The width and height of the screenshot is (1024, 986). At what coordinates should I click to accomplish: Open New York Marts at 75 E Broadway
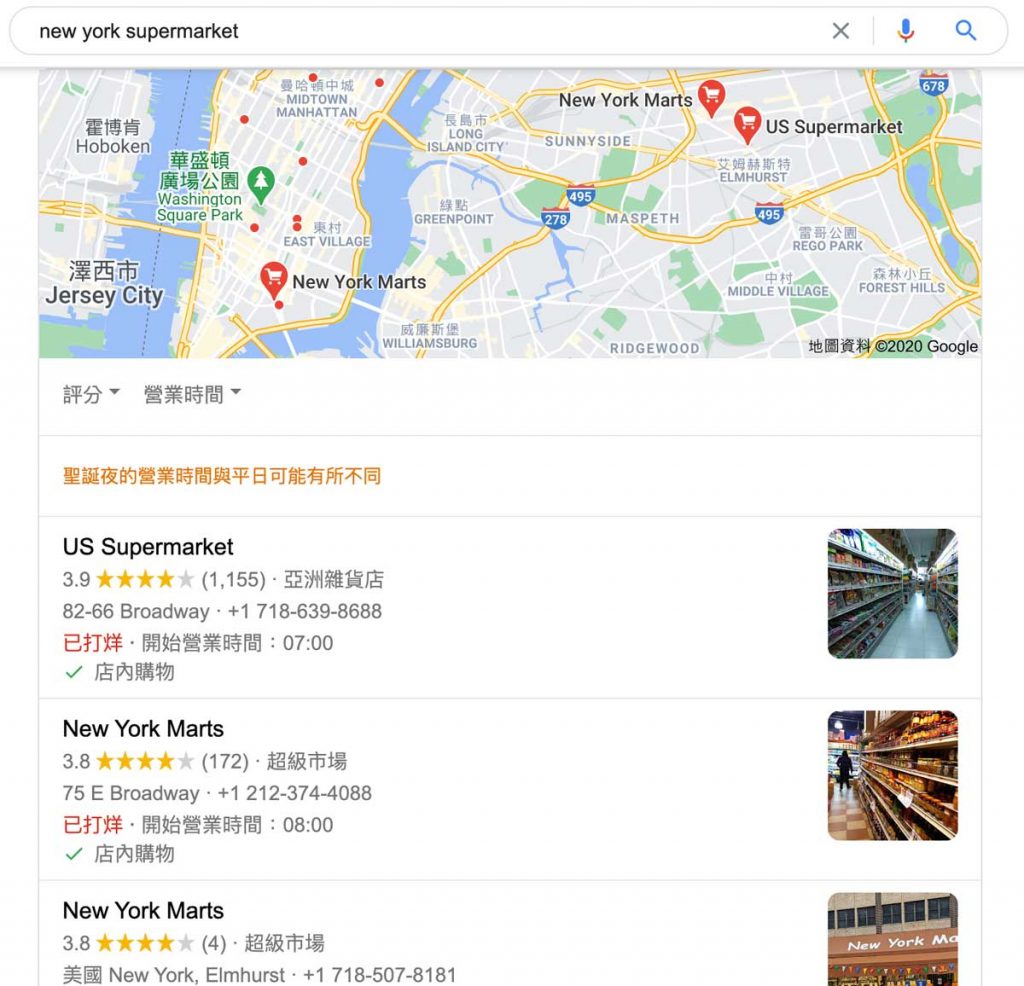tap(143, 729)
